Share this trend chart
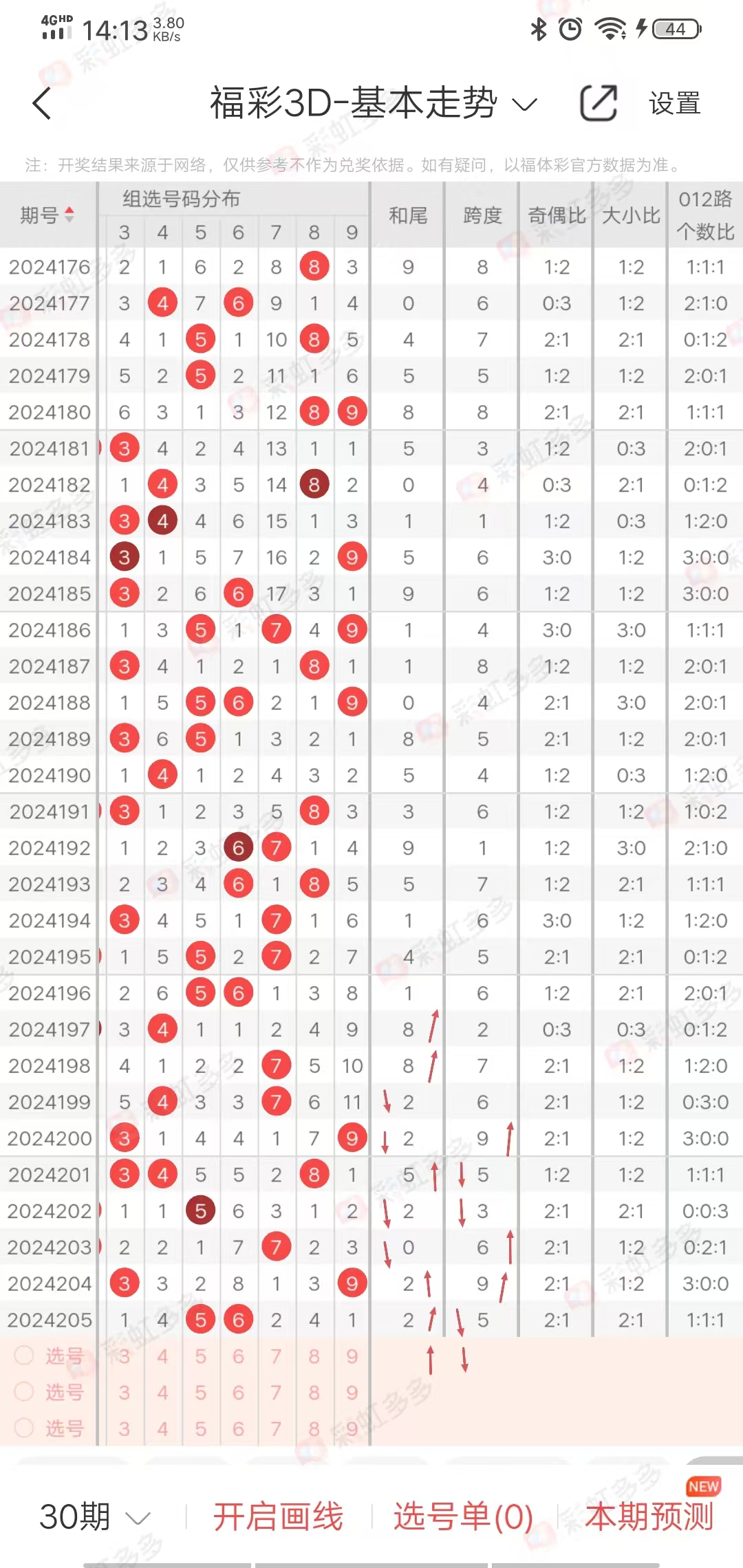 (599, 104)
